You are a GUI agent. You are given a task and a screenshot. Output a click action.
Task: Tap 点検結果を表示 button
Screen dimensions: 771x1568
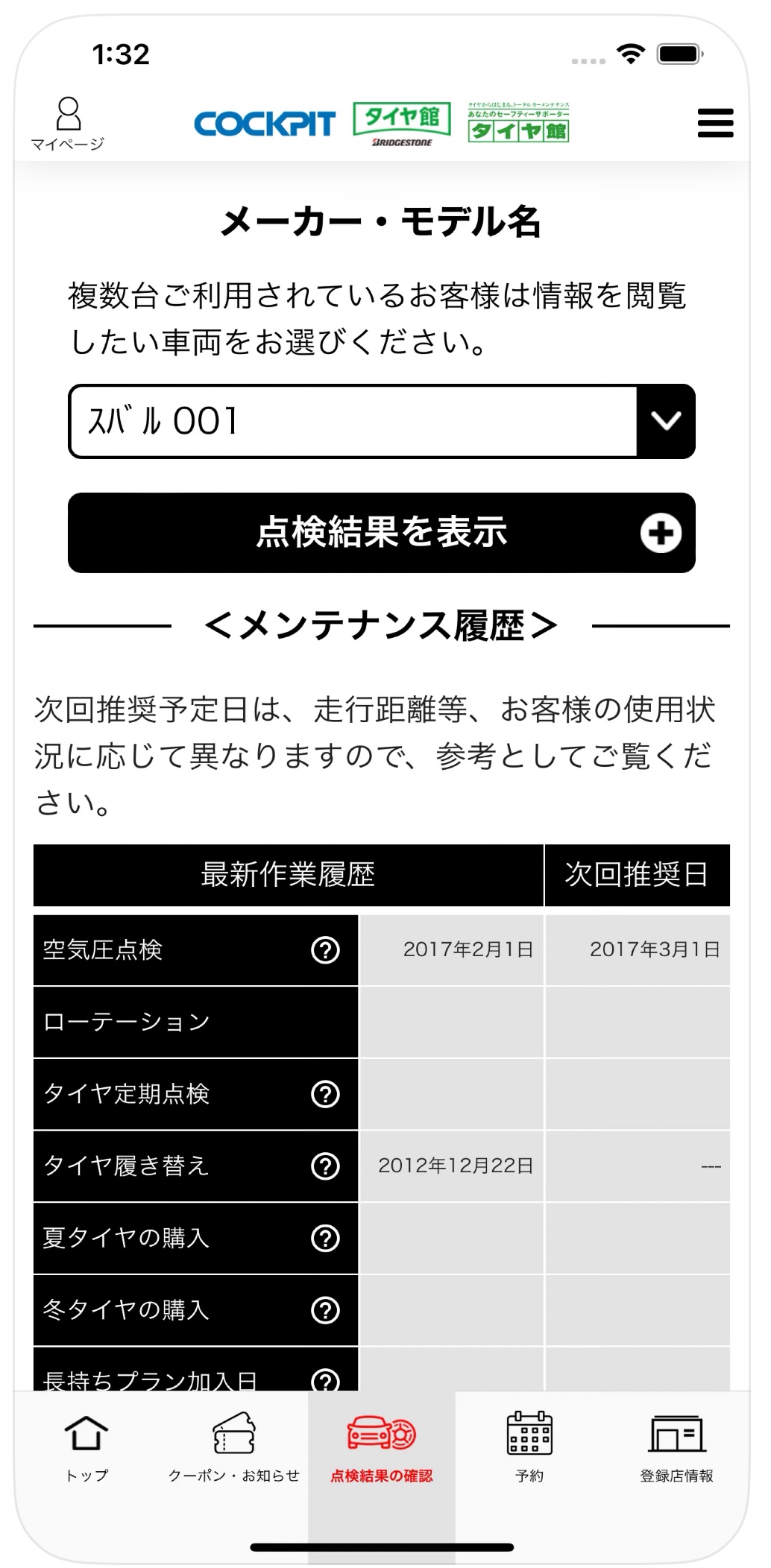coord(381,533)
